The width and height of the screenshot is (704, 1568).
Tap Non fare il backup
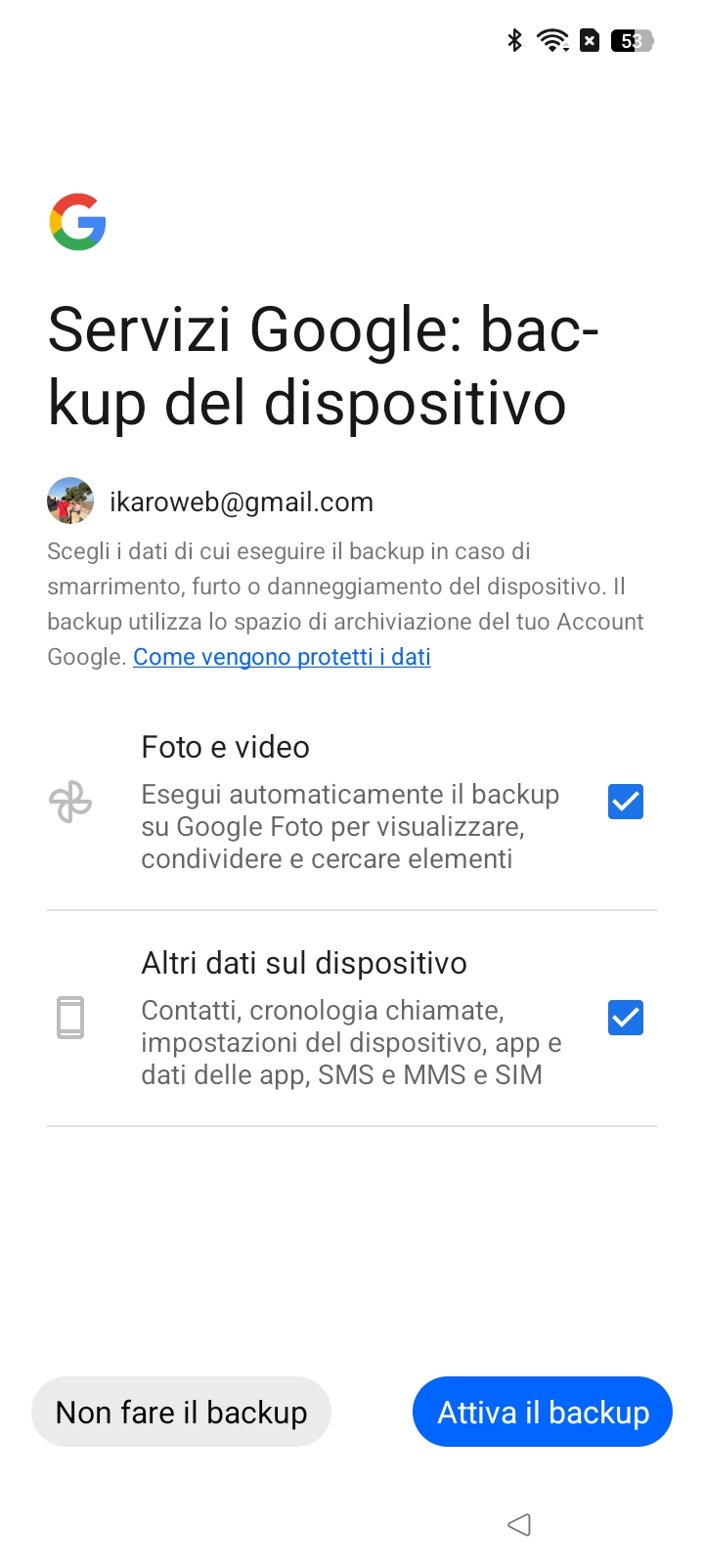pos(181,1412)
